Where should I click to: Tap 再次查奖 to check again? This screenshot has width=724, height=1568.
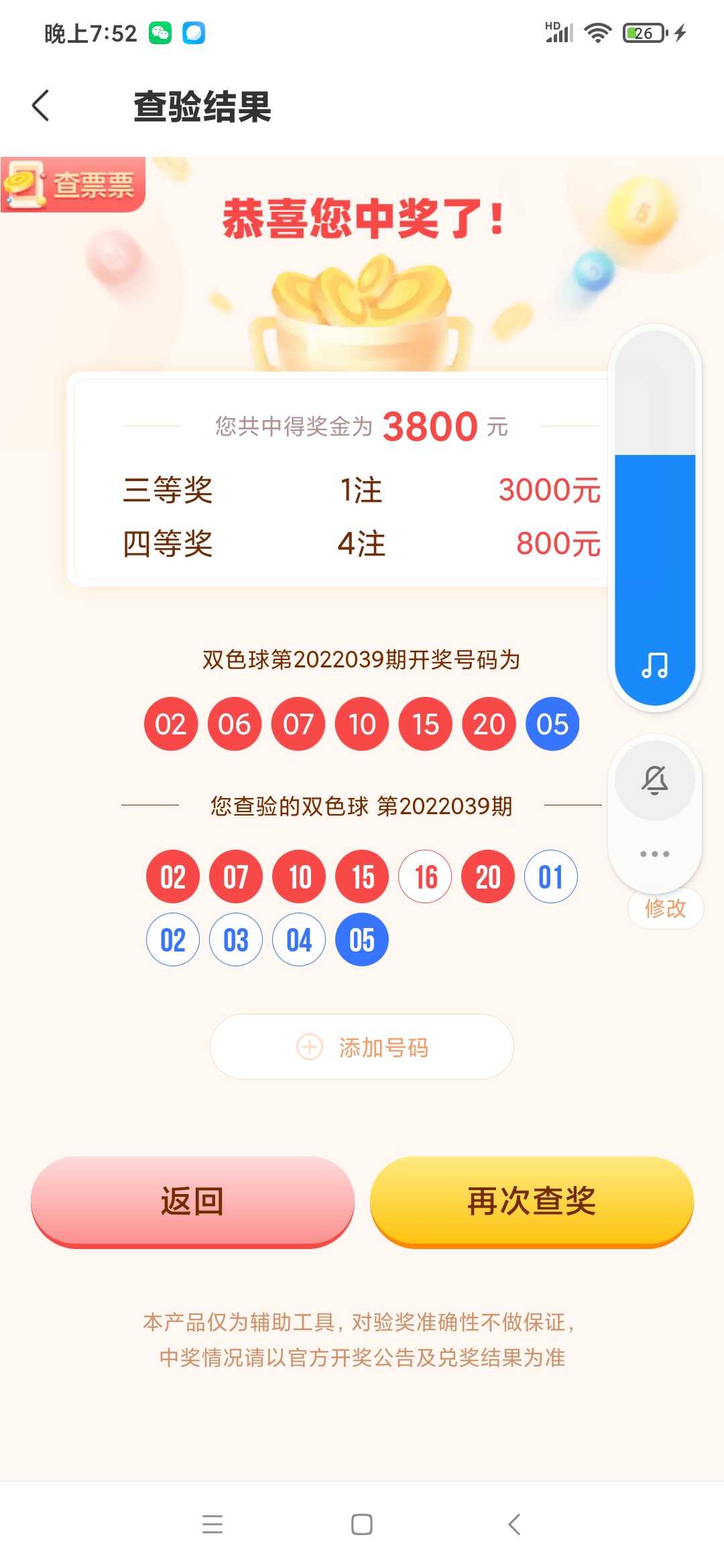click(532, 1201)
